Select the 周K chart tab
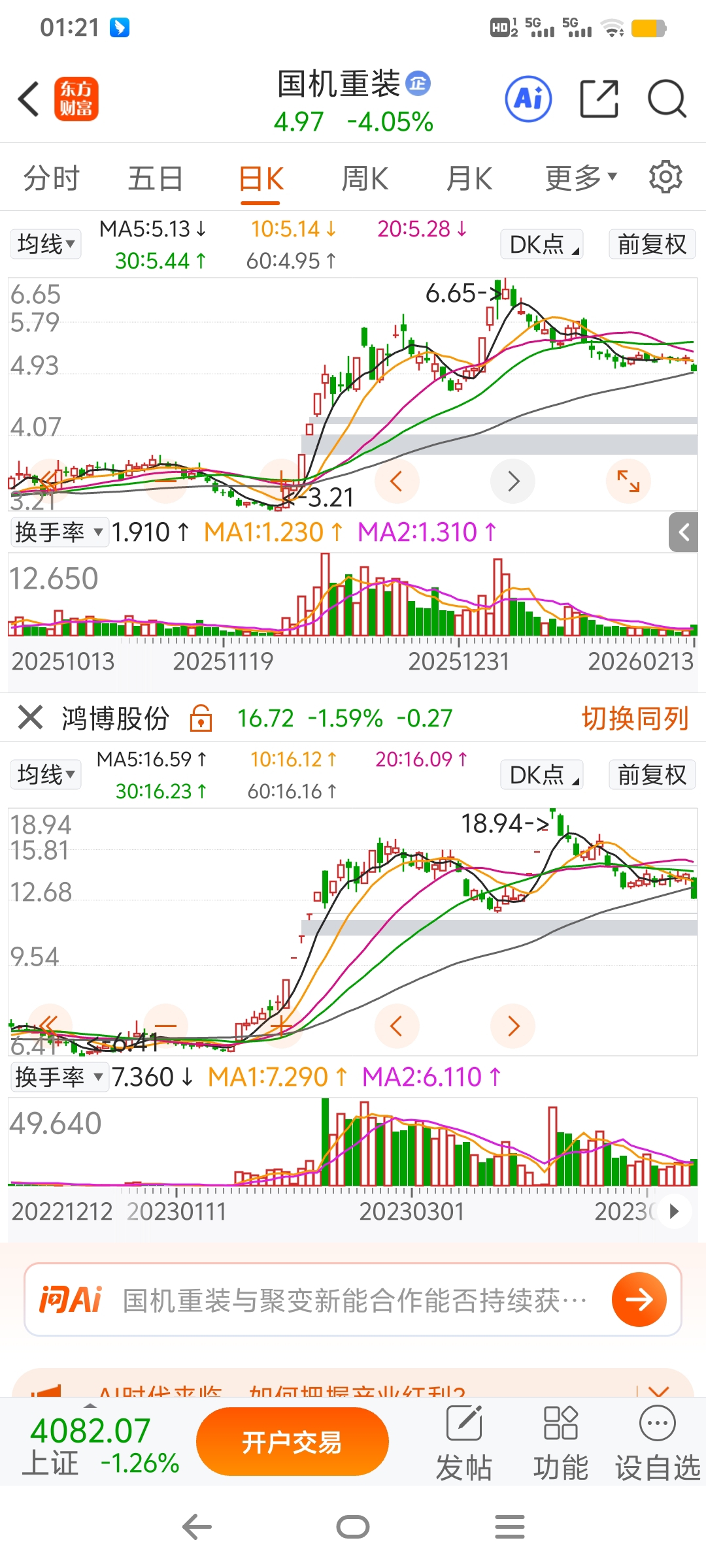 [365, 178]
